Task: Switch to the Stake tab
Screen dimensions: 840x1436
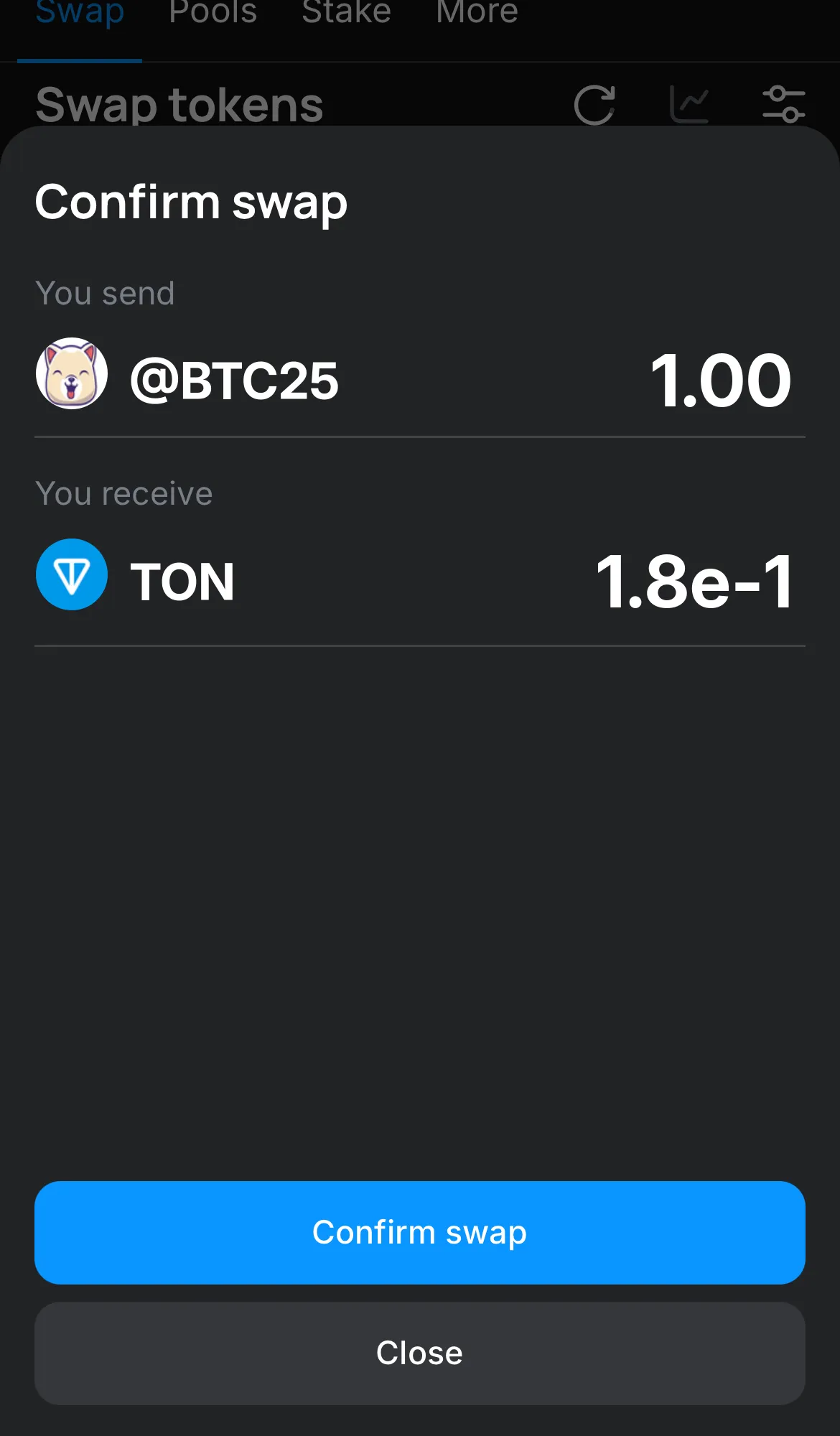Action: tap(346, 13)
